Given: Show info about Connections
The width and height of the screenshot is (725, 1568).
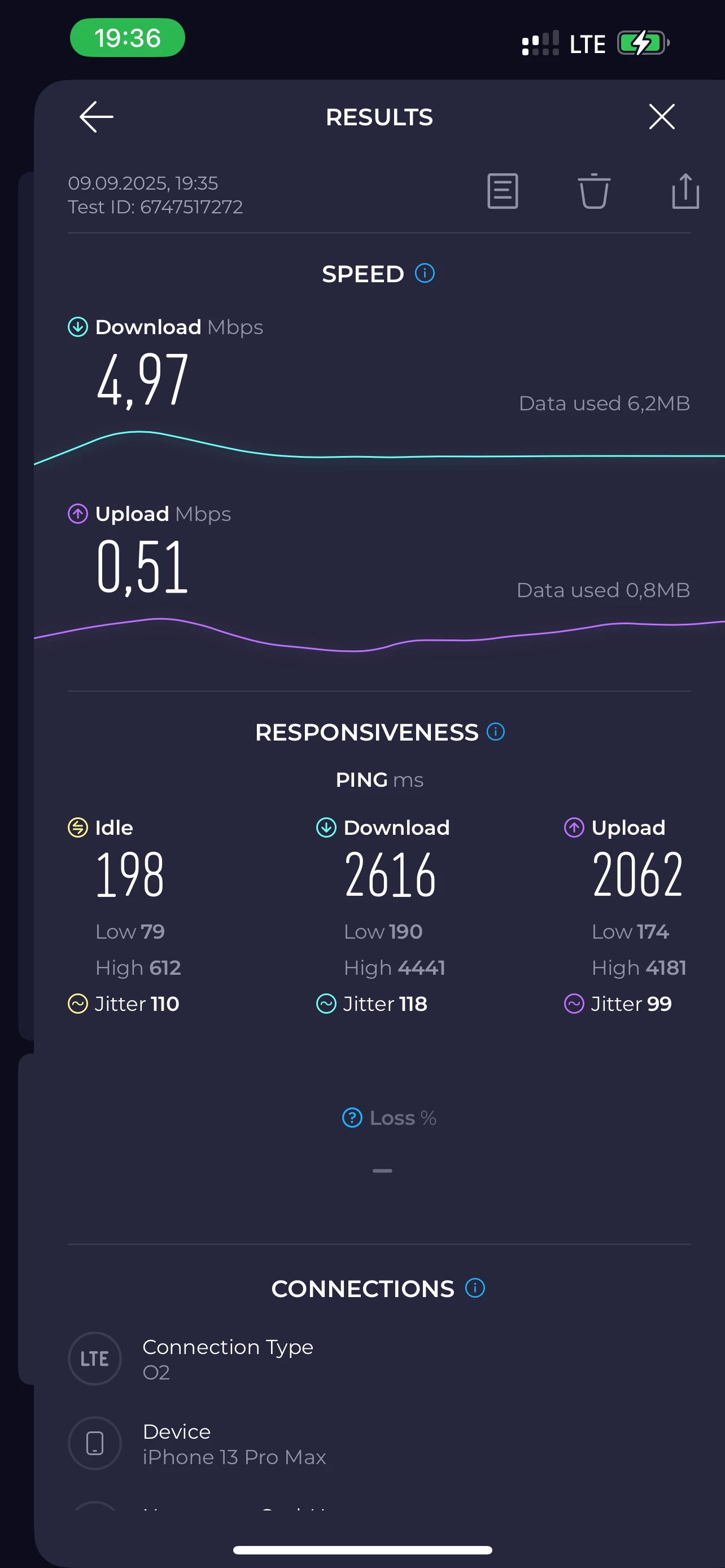Looking at the screenshot, I should tap(475, 1287).
